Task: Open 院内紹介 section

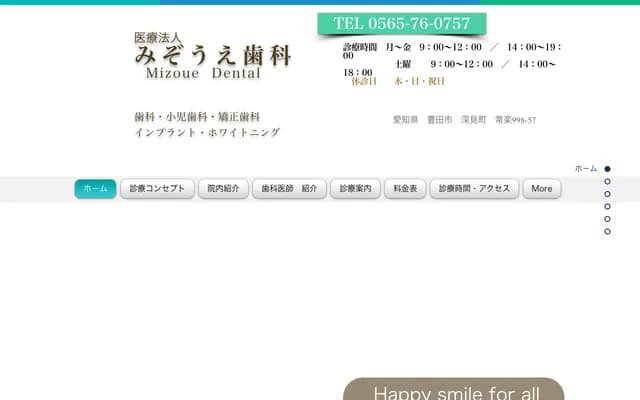Action: [x=224, y=189]
